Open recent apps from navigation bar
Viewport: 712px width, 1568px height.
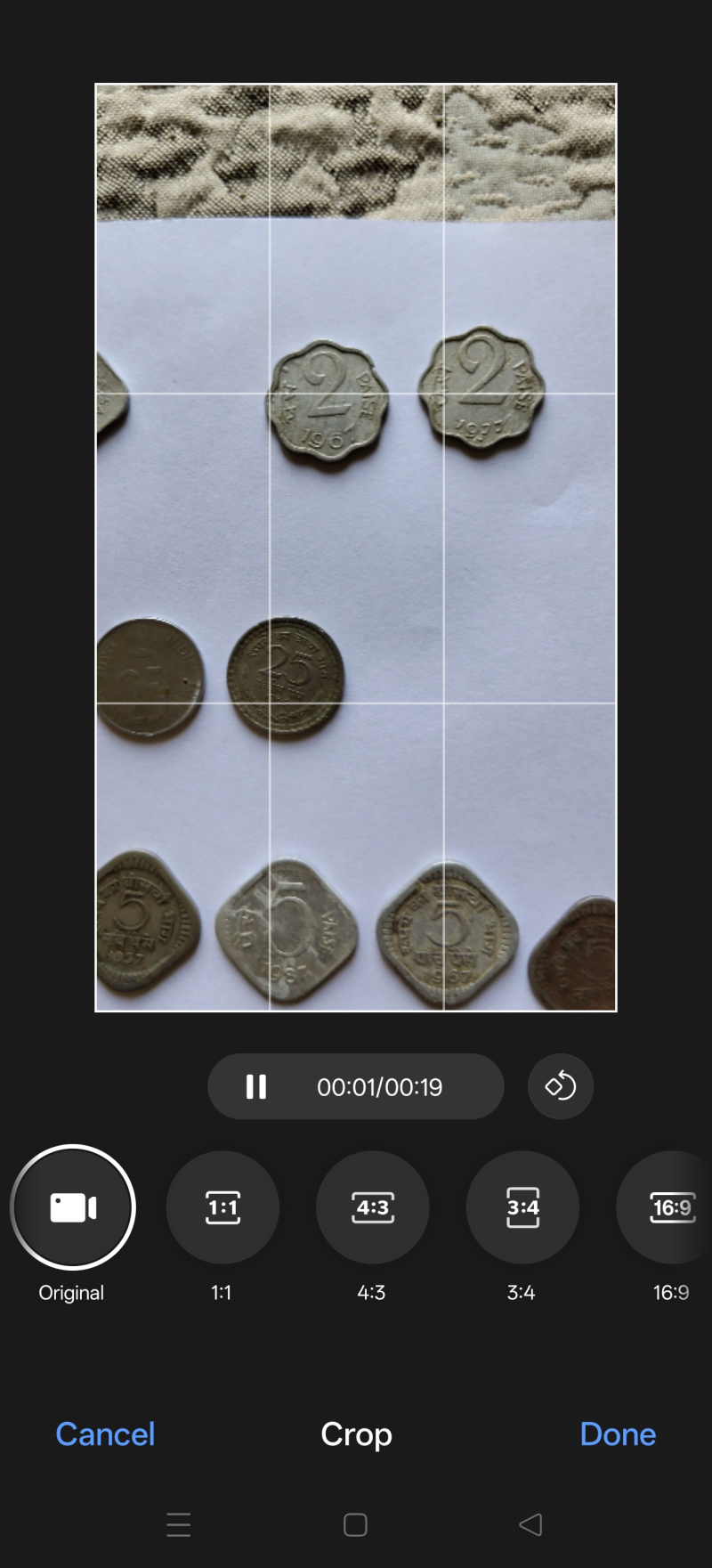tap(179, 1524)
